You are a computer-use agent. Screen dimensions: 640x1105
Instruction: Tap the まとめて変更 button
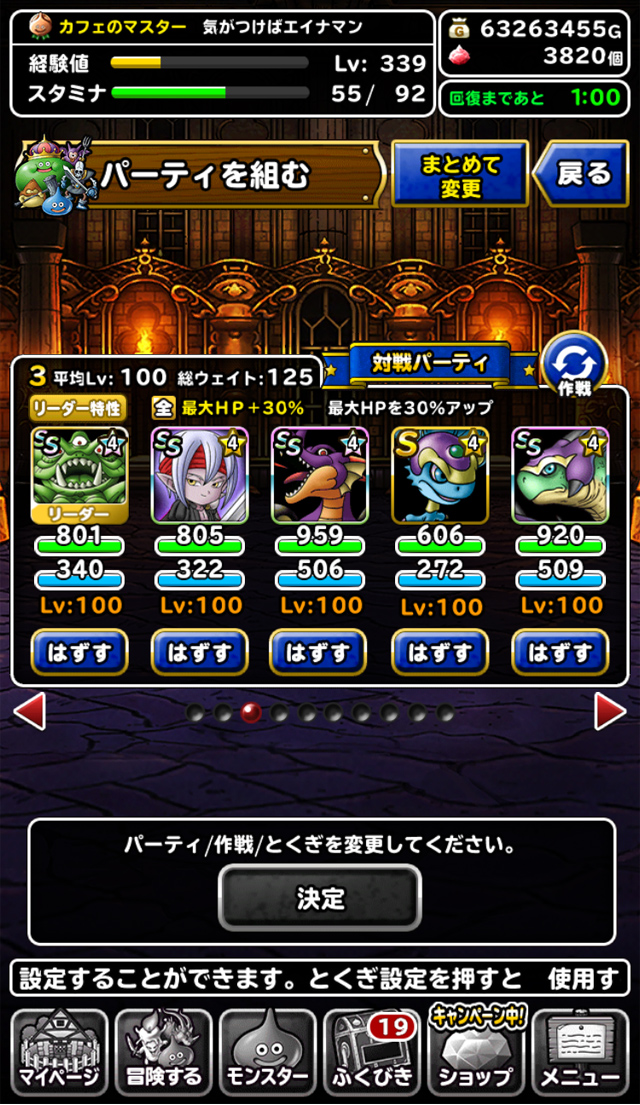(460, 173)
